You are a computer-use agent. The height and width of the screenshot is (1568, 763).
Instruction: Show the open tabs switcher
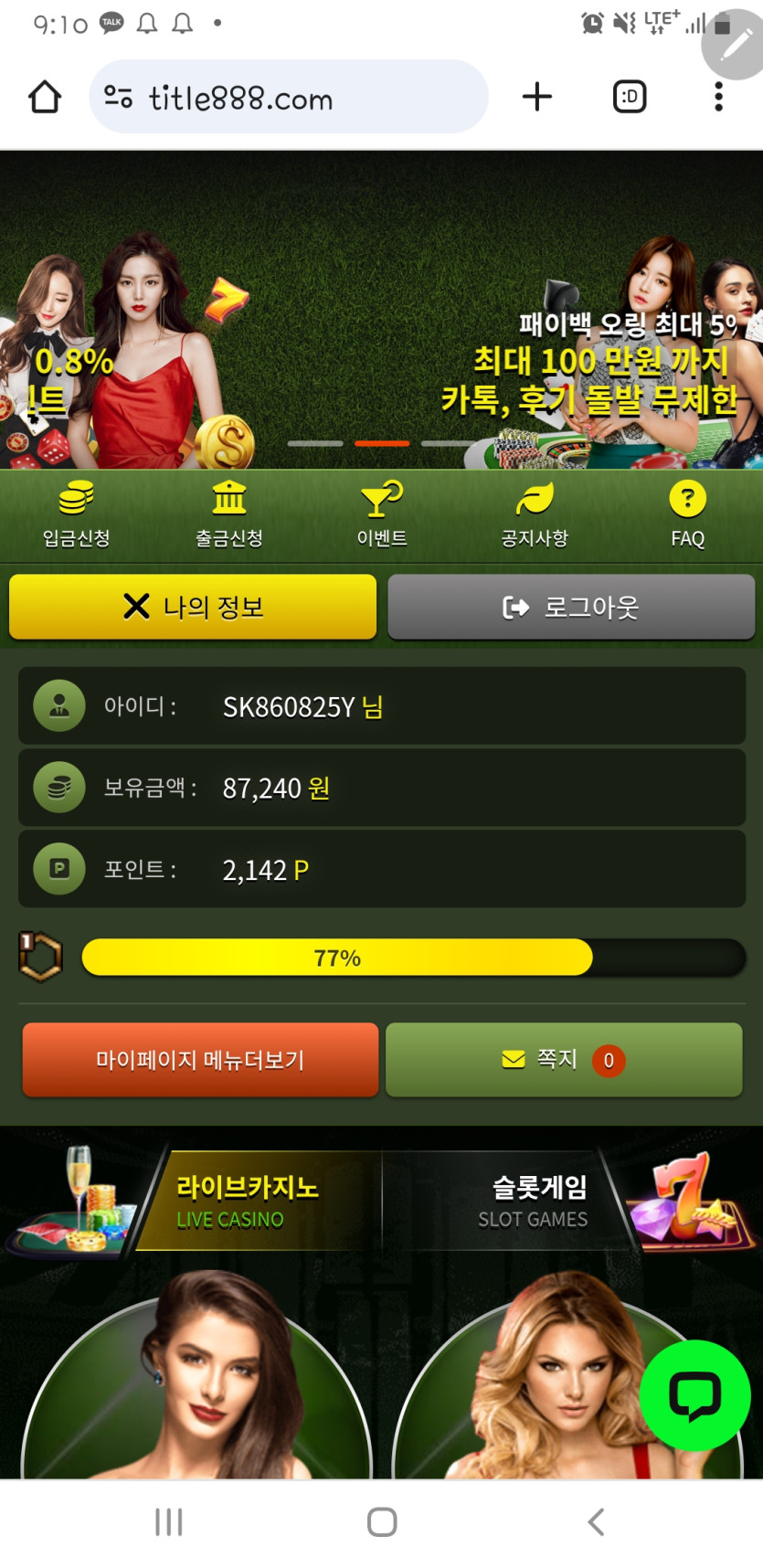(630, 97)
